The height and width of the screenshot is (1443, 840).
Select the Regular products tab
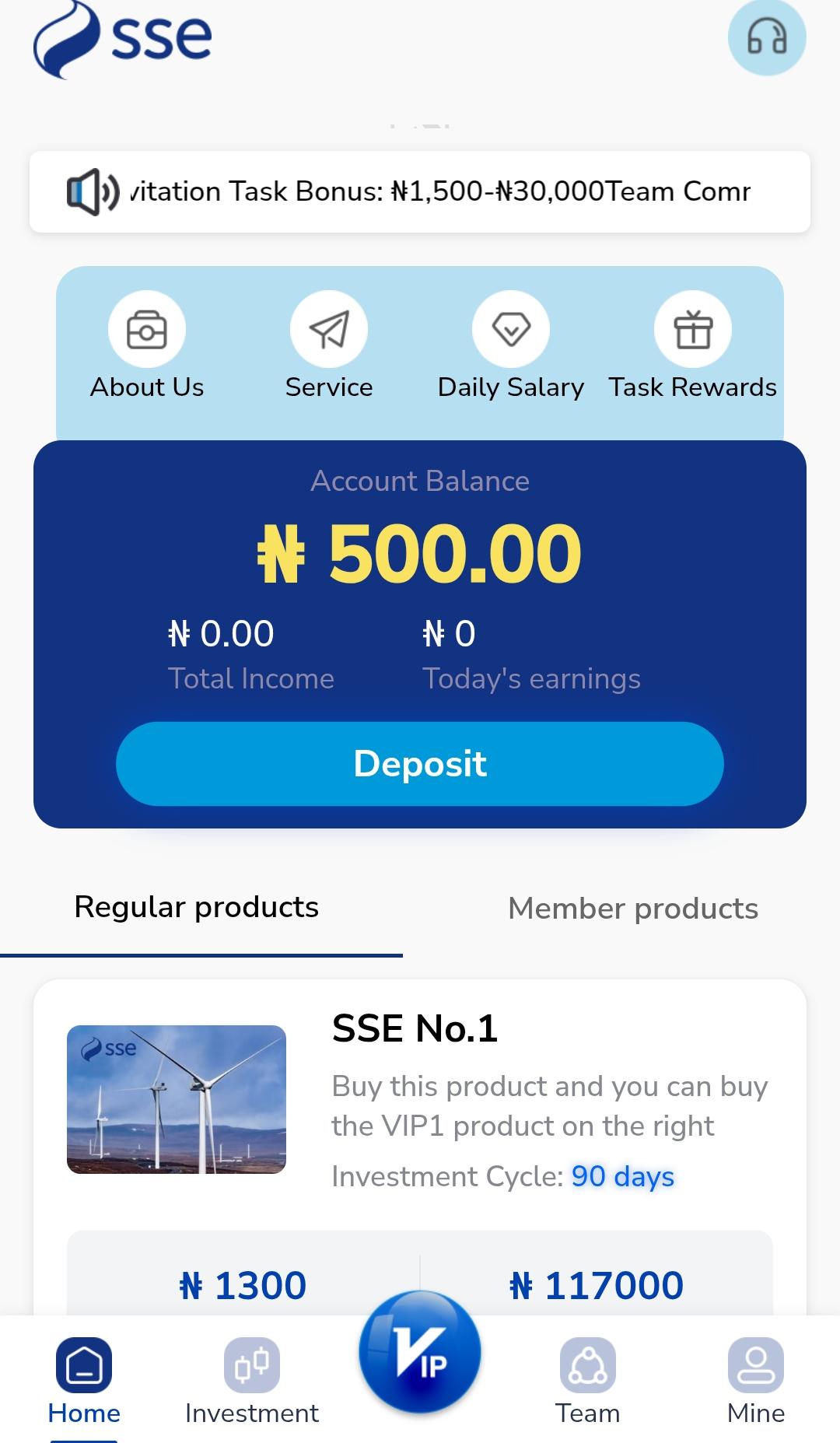[195, 907]
